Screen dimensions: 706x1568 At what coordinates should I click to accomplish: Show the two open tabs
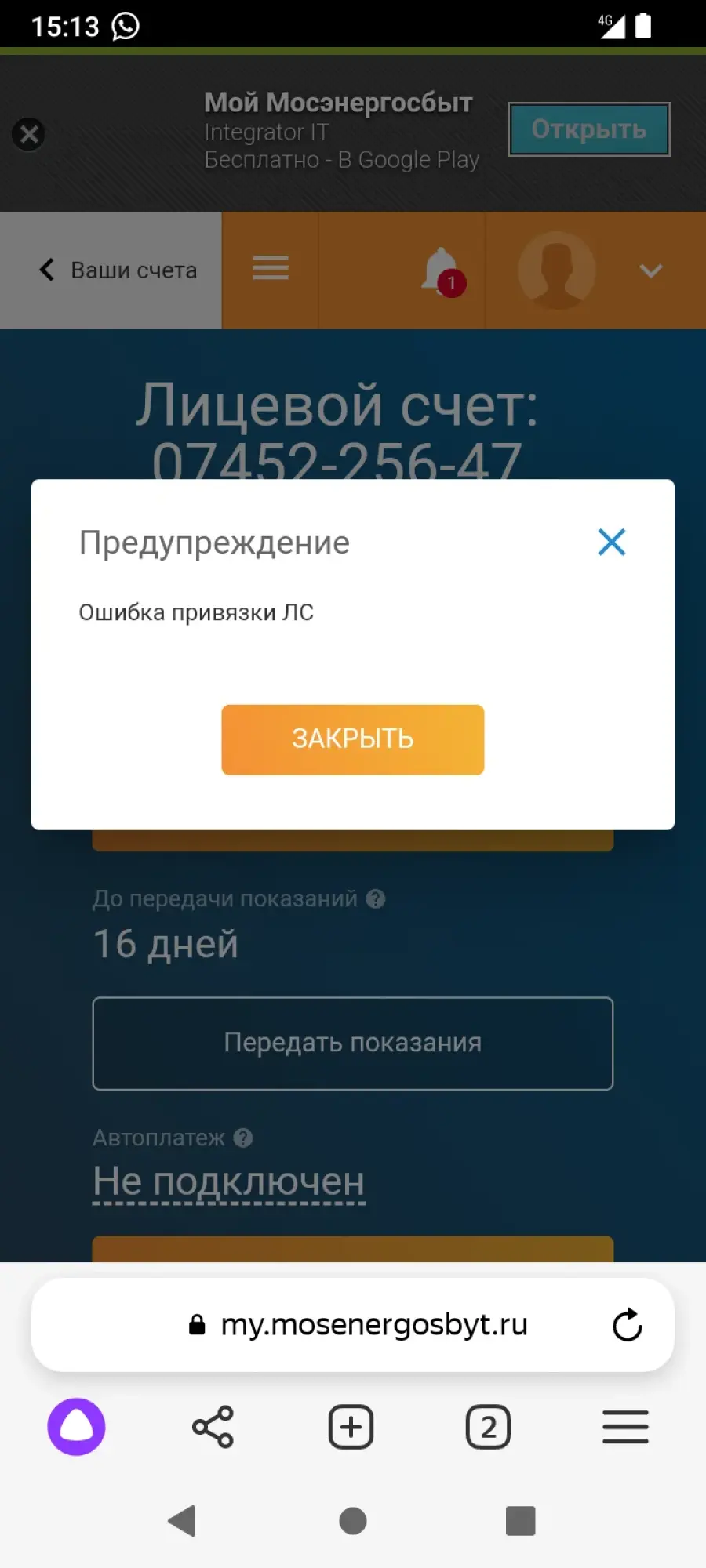click(488, 1427)
